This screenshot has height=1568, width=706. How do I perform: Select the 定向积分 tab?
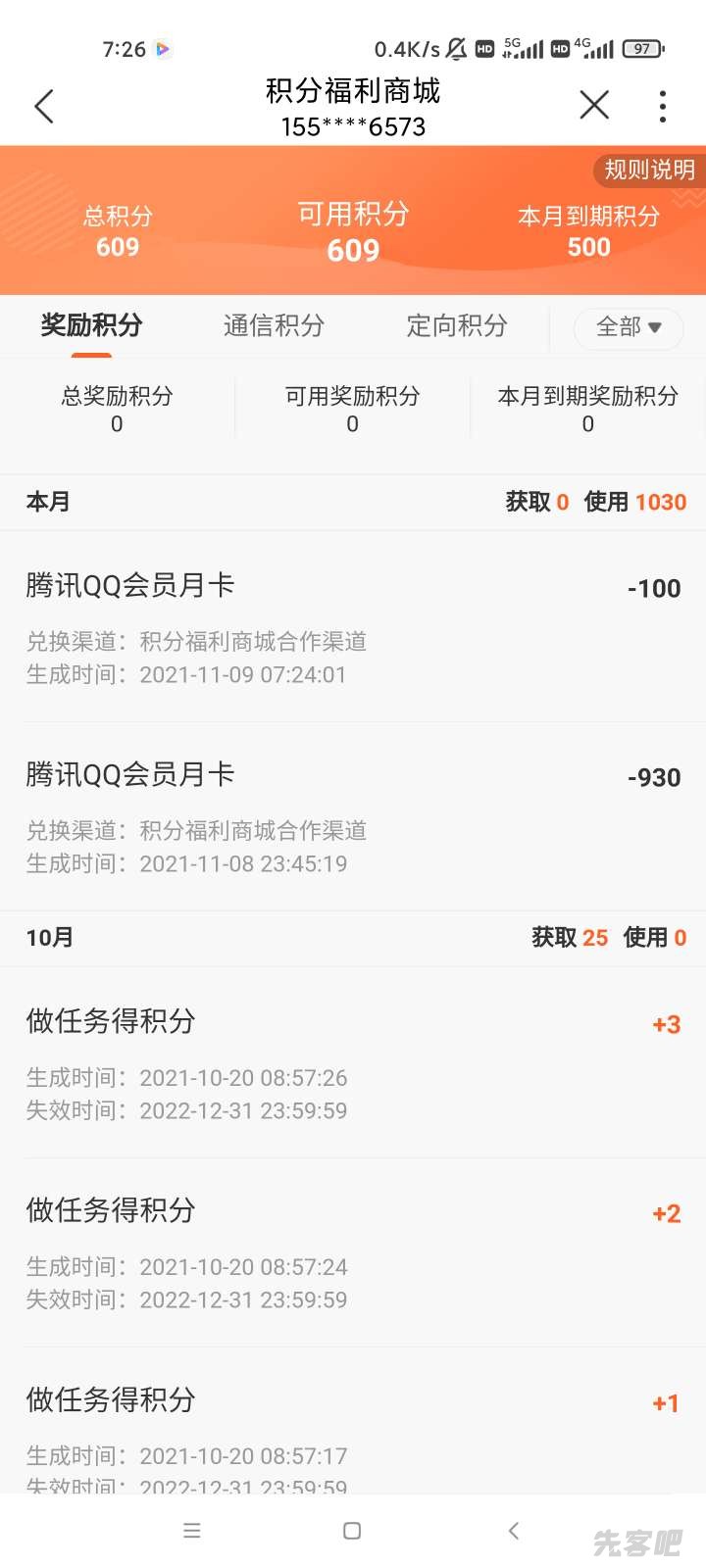[x=457, y=325]
